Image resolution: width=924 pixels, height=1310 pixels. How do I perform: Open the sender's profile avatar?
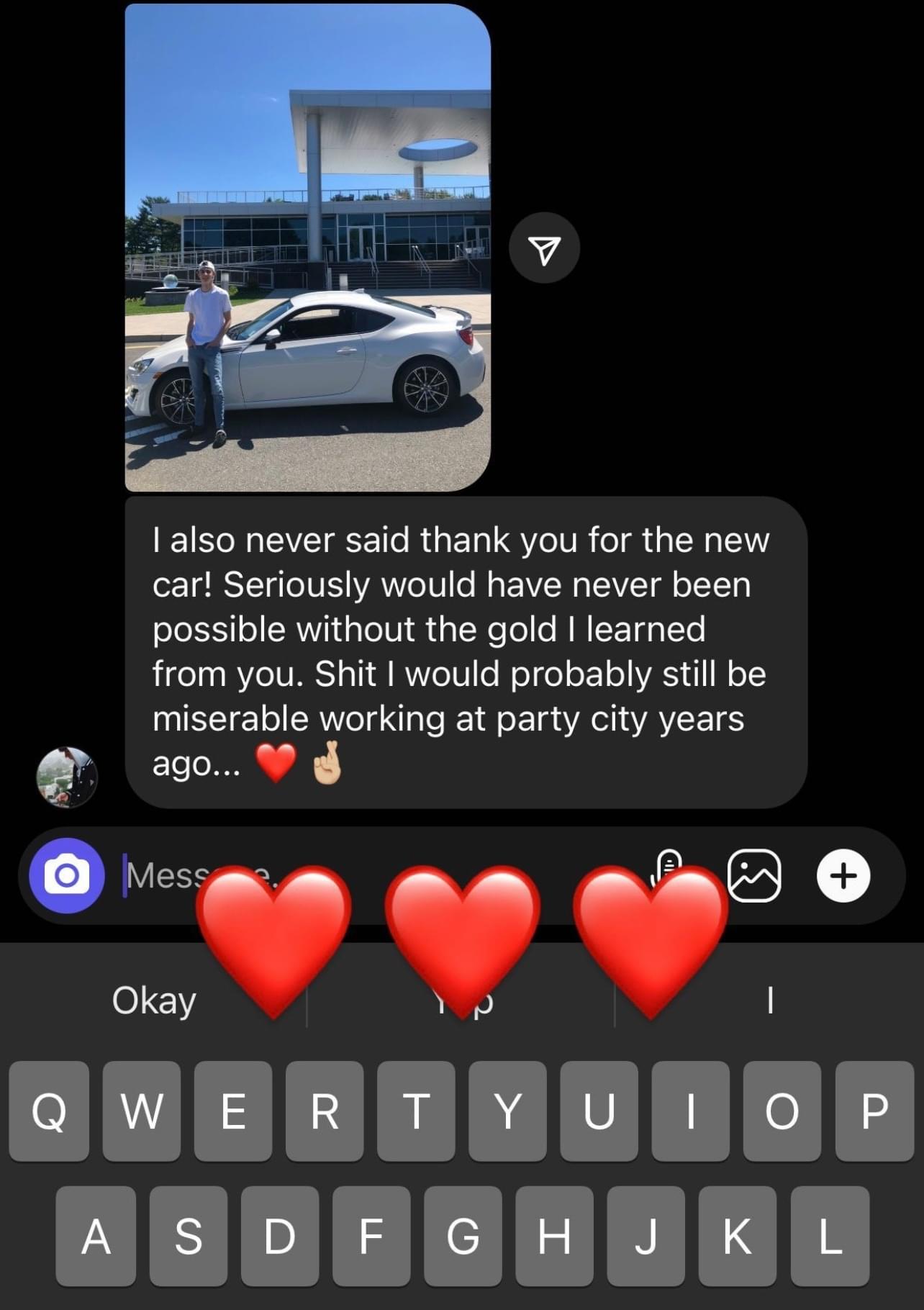(x=67, y=777)
